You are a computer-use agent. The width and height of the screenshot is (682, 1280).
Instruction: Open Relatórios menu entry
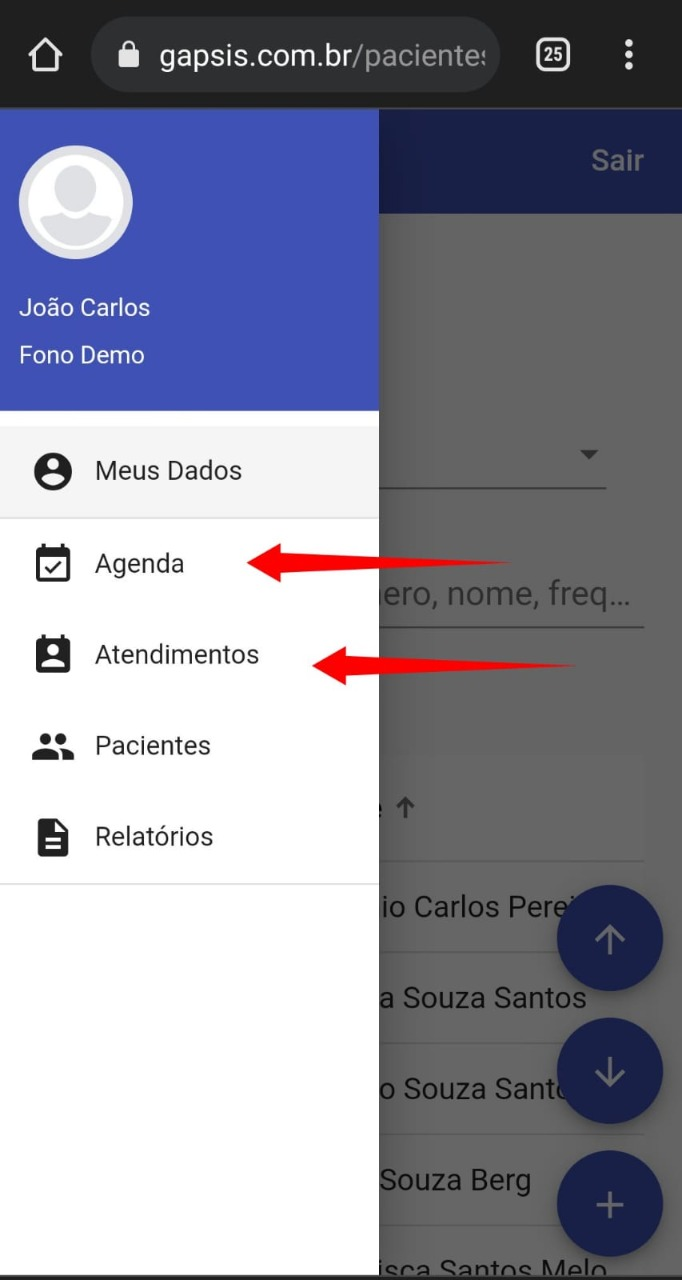(x=153, y=837)
